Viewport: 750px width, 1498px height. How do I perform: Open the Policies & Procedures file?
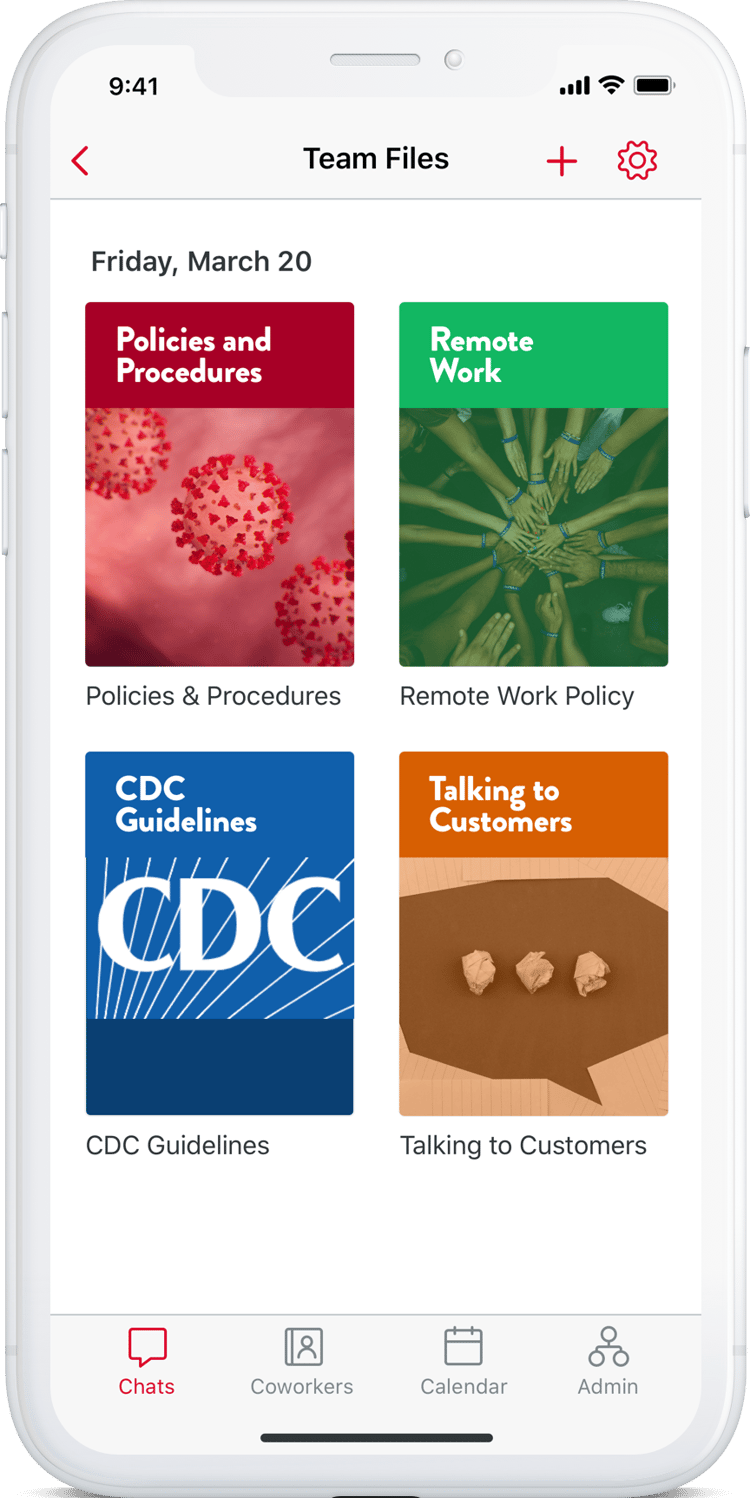click(220, 484)
